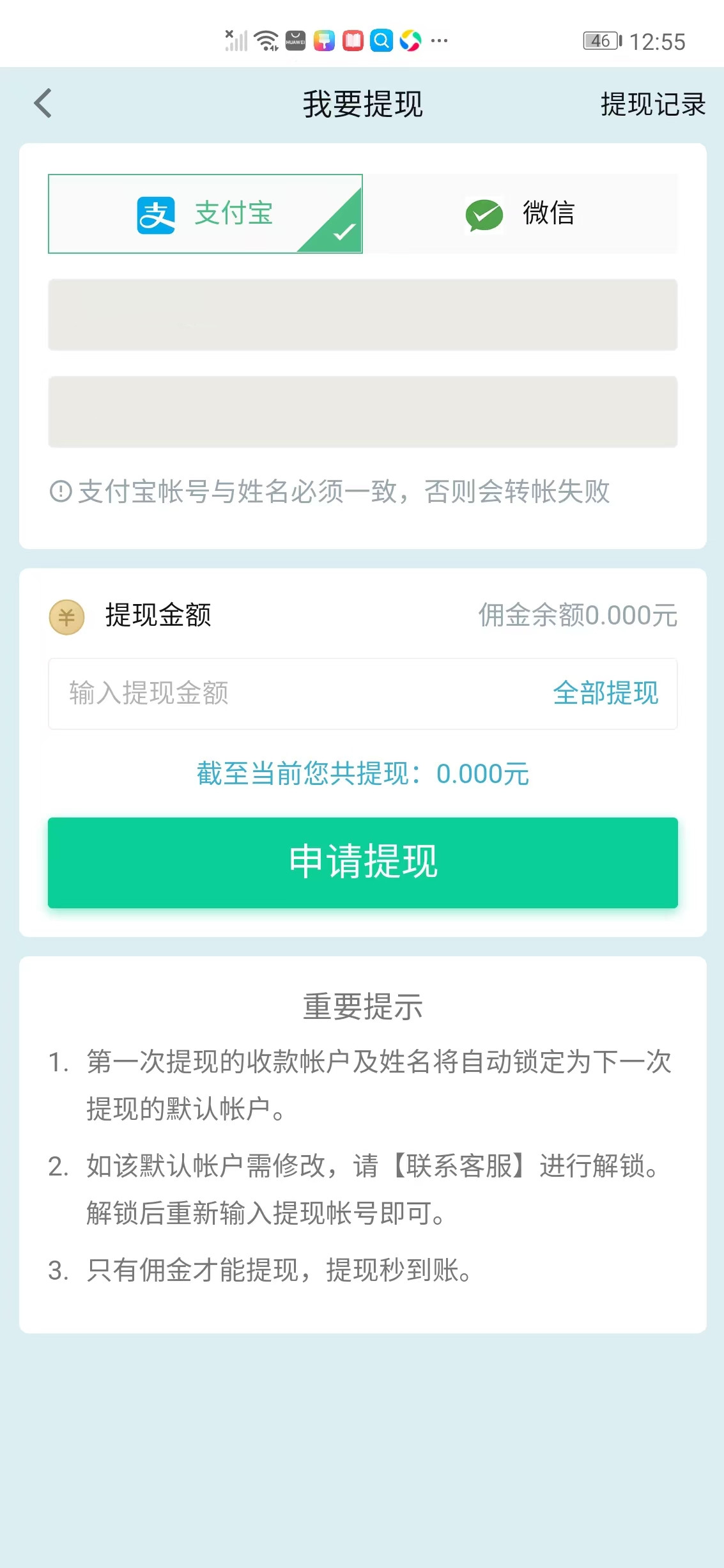The image size is (724, 1568).
Task: Click the green WeChat chat icon
Action: click(484, 213)
